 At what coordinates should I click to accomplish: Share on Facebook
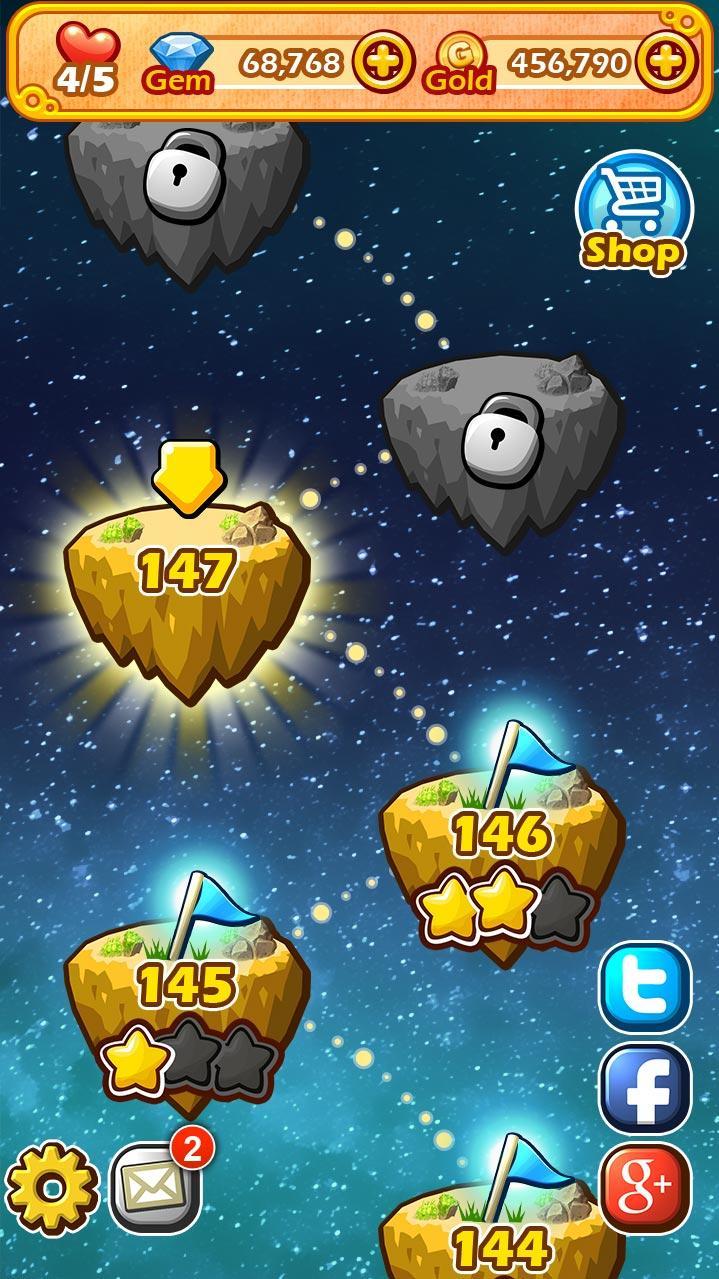click(645, 1088)
